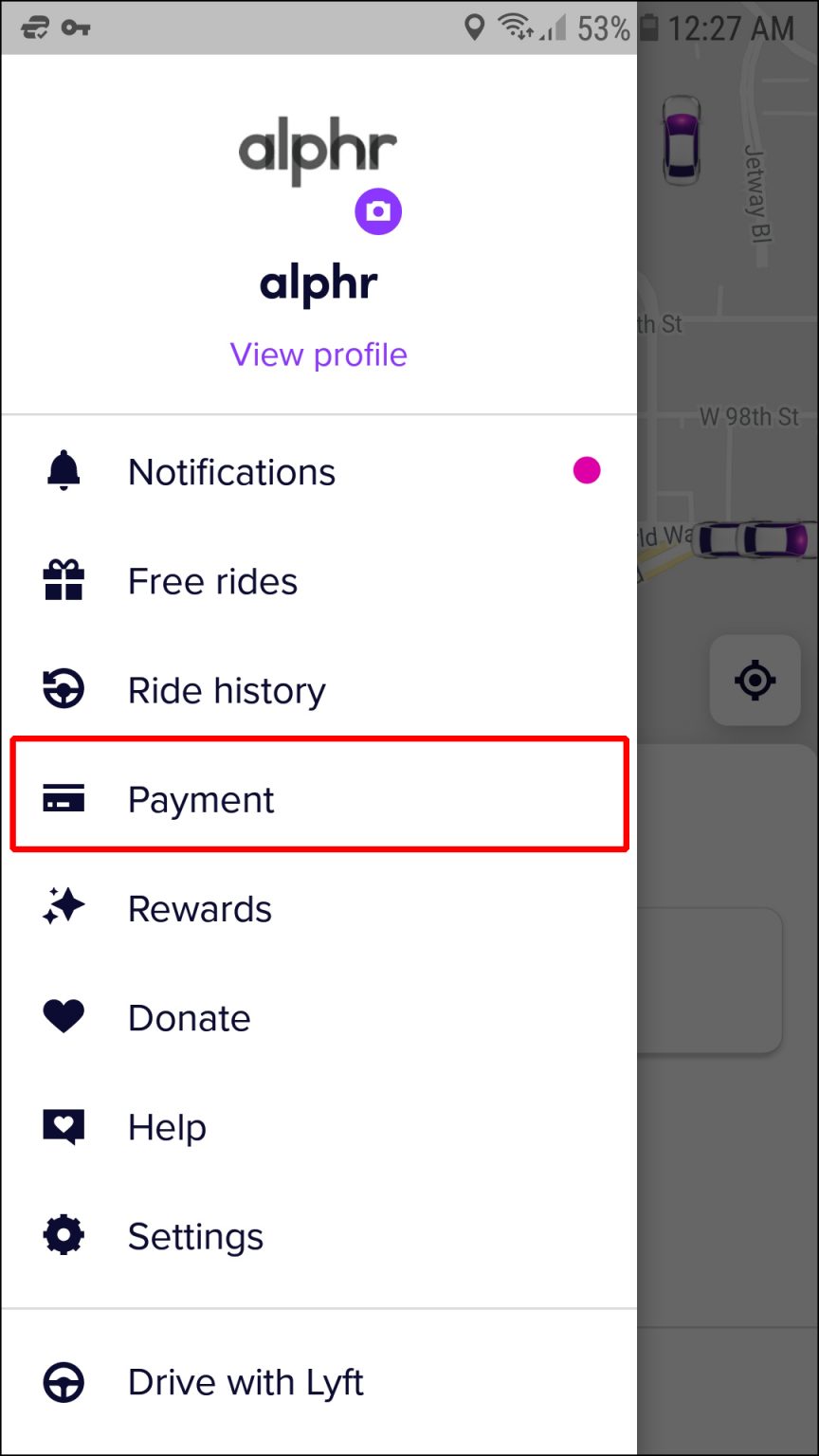Tap the camera icon on the profile picture
Viewport: 819px width, 1456px height.
(x=378, y=210)
